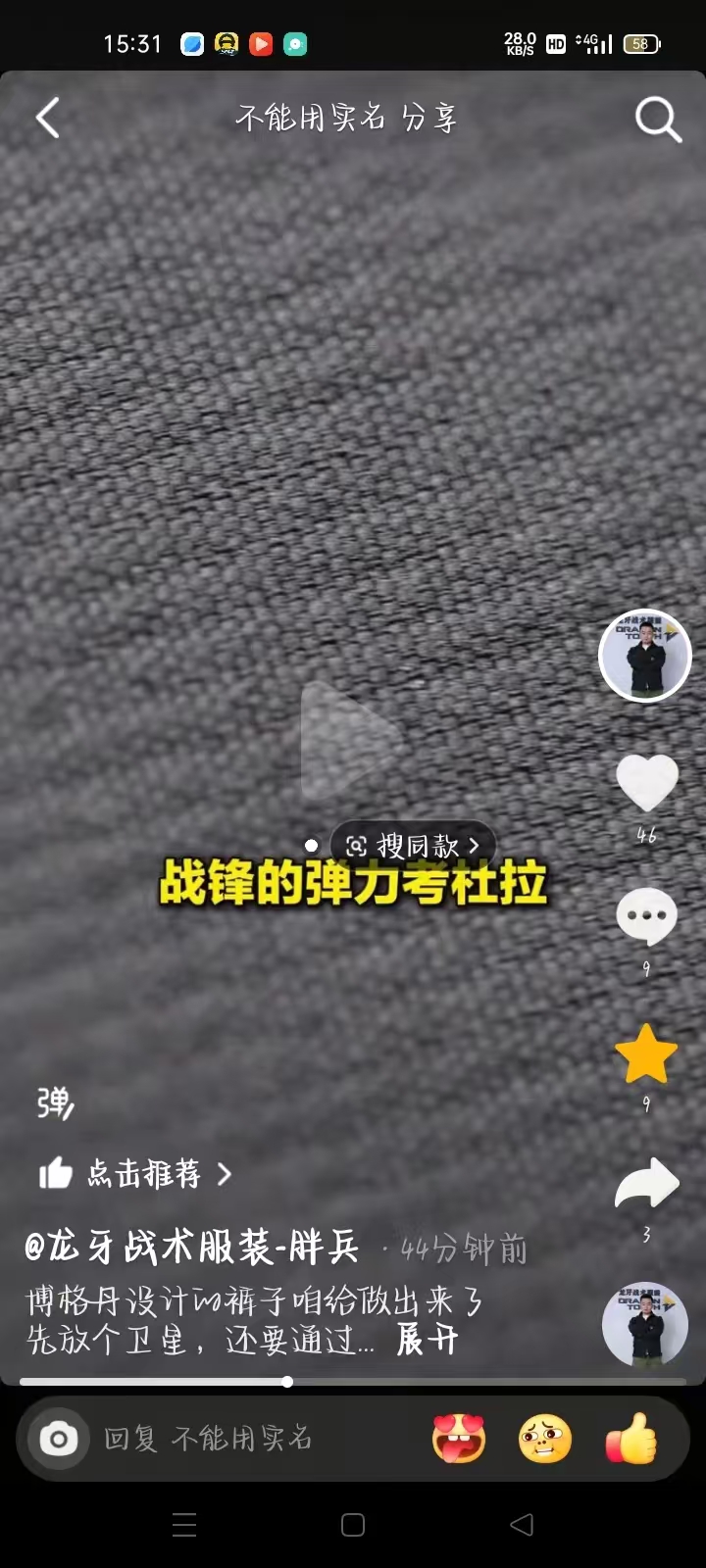
Task: Play the paused video
Action: click(351, 743)
